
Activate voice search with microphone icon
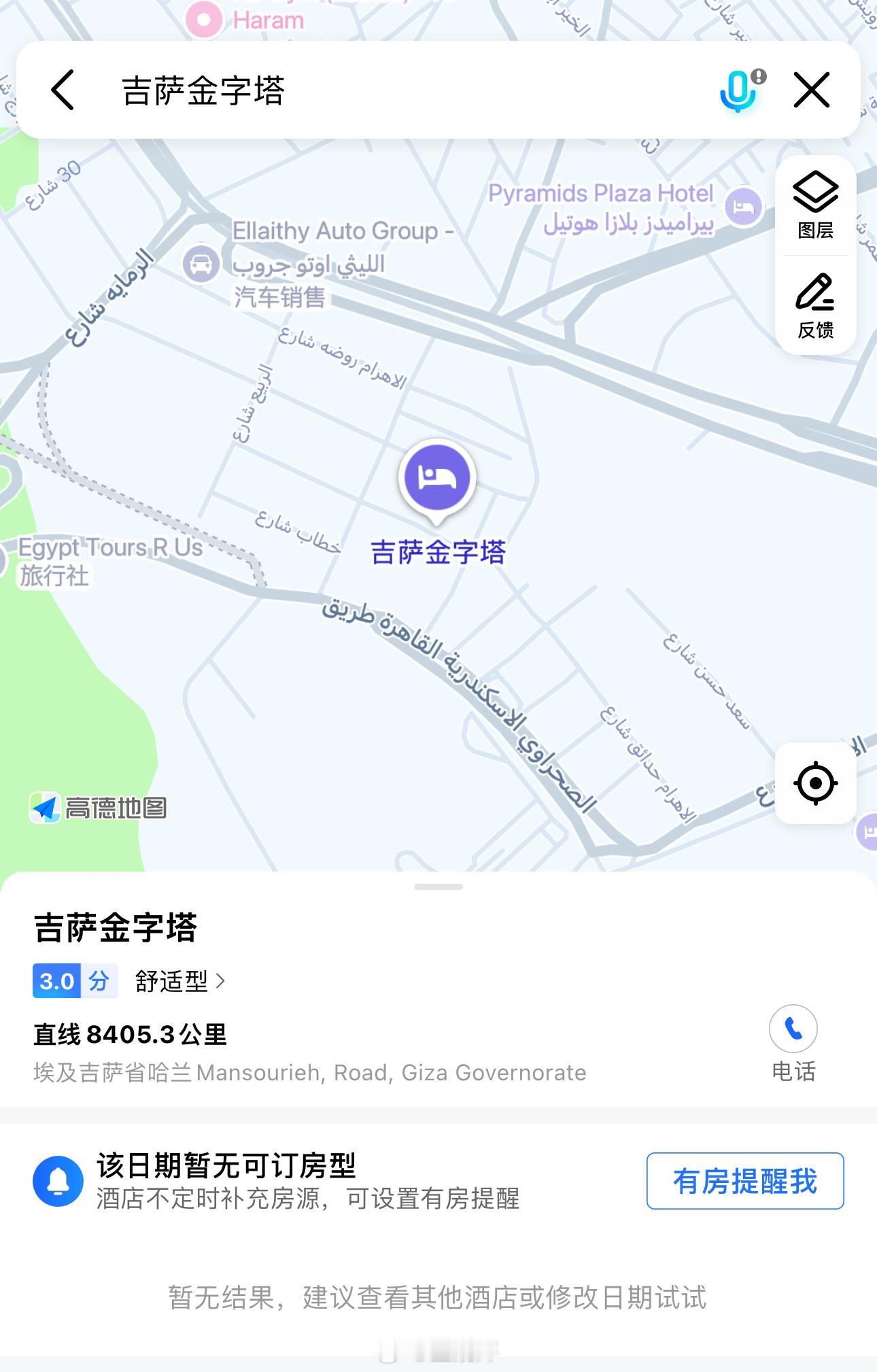coord(739,89)
